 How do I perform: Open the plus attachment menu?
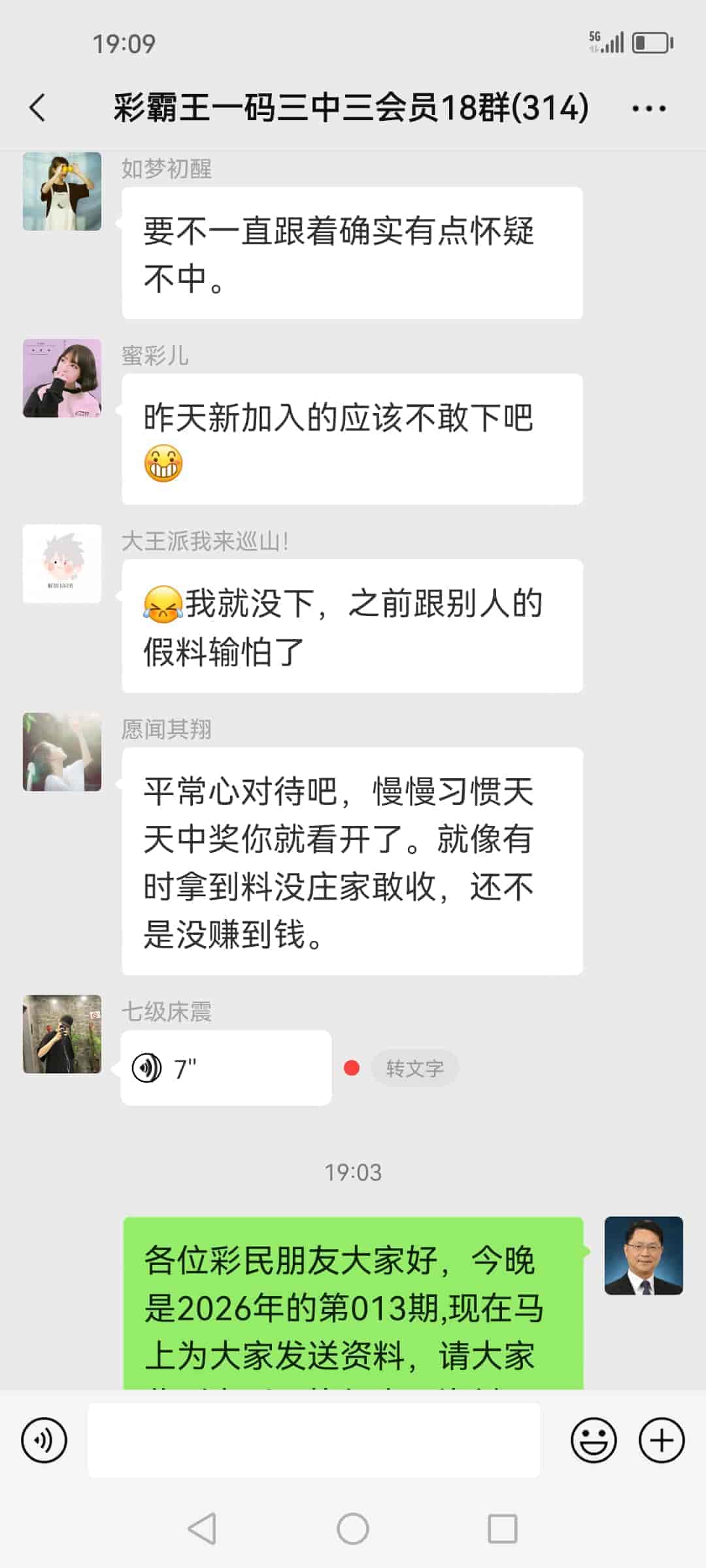(662, 1440)
